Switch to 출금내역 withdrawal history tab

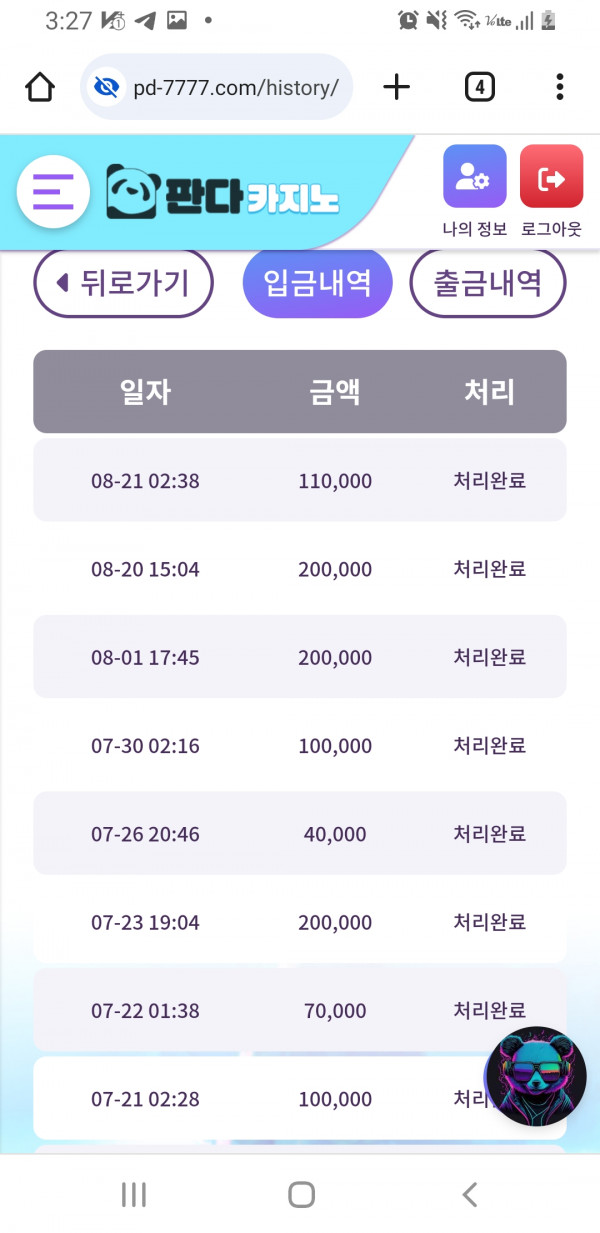coord(488,283)
